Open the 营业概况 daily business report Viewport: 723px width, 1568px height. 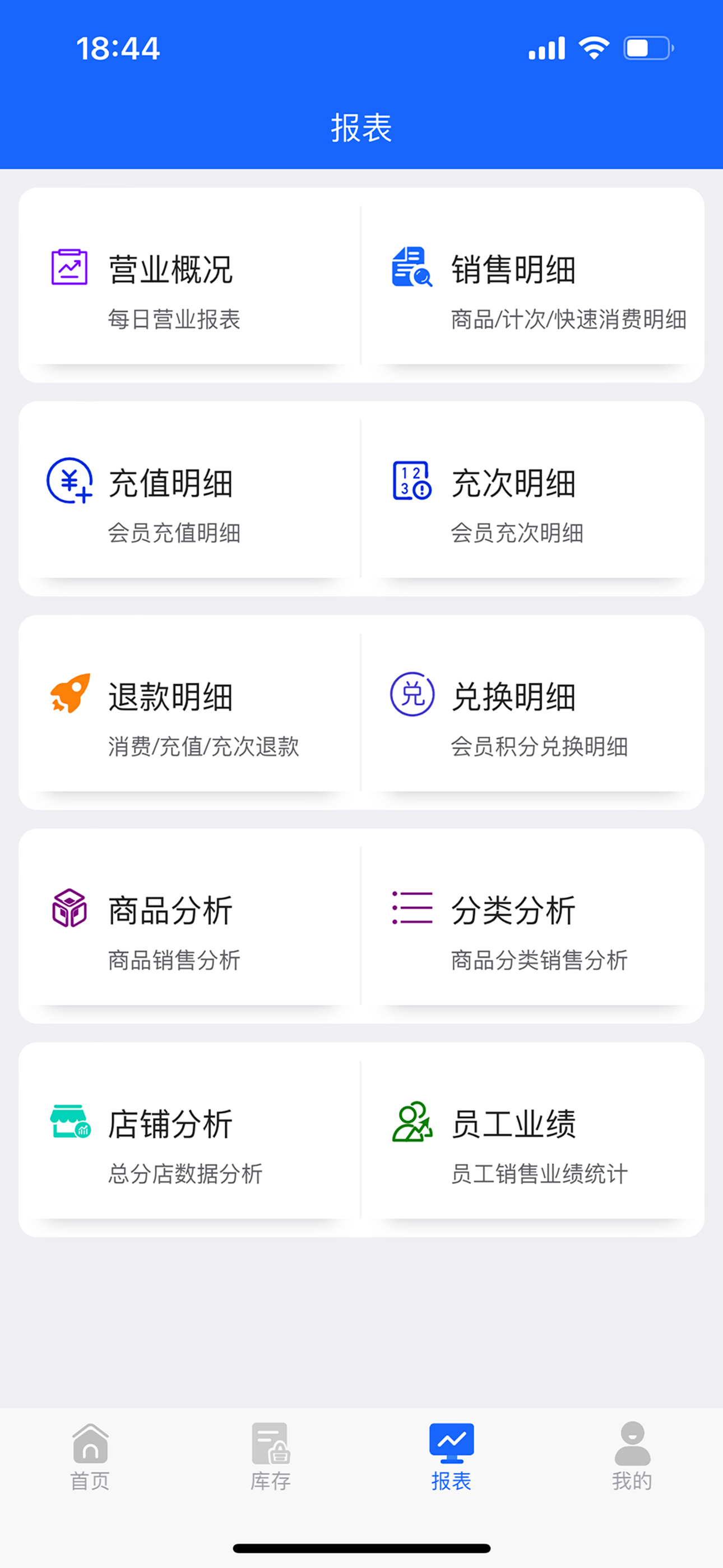click(190, 285)
